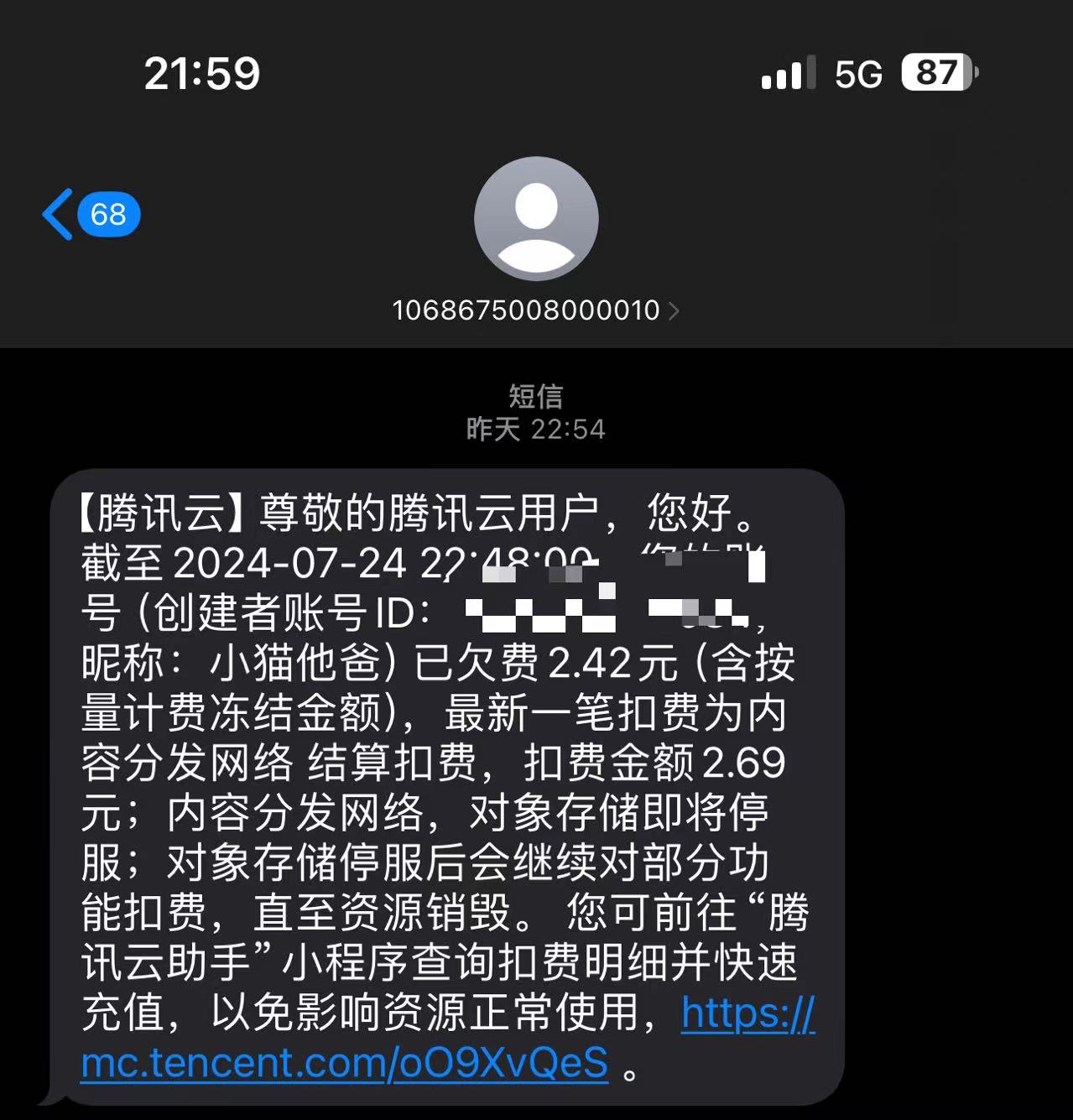Tap the blue unread badge showing 68
Viewport: 1073px width, 1120px height.
106,215
